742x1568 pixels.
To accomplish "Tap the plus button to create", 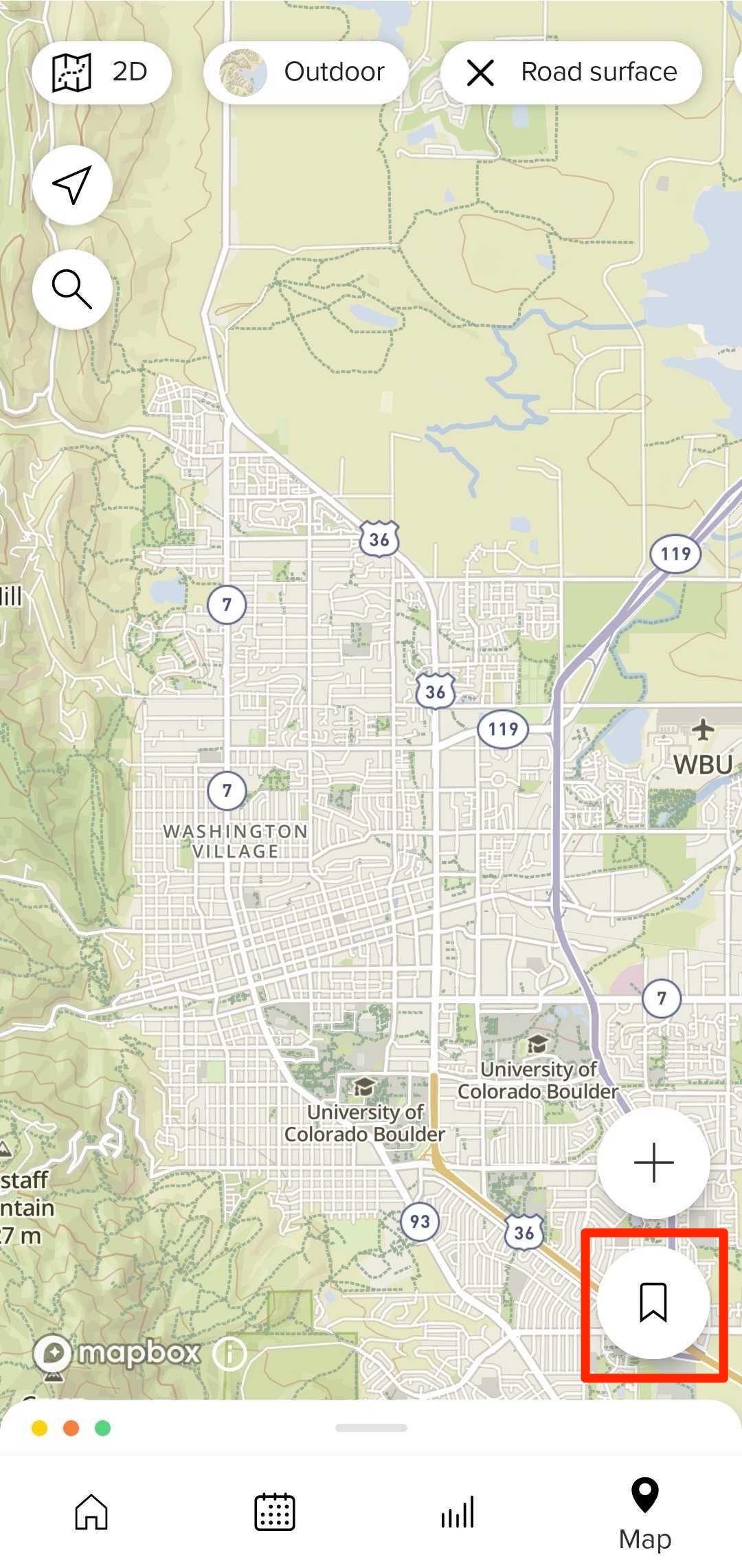I will pos(653,1163).
